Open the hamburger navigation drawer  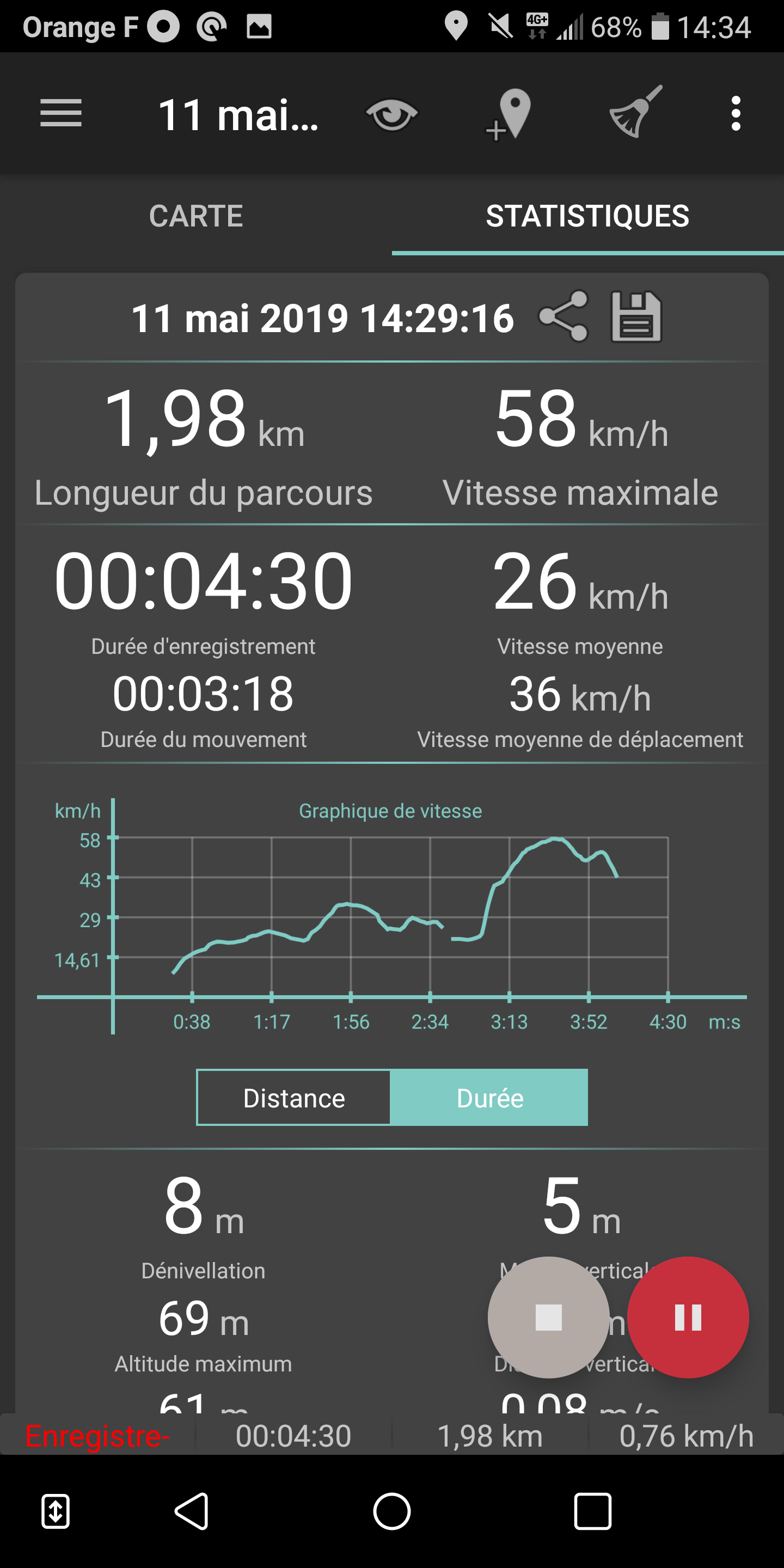61,114
